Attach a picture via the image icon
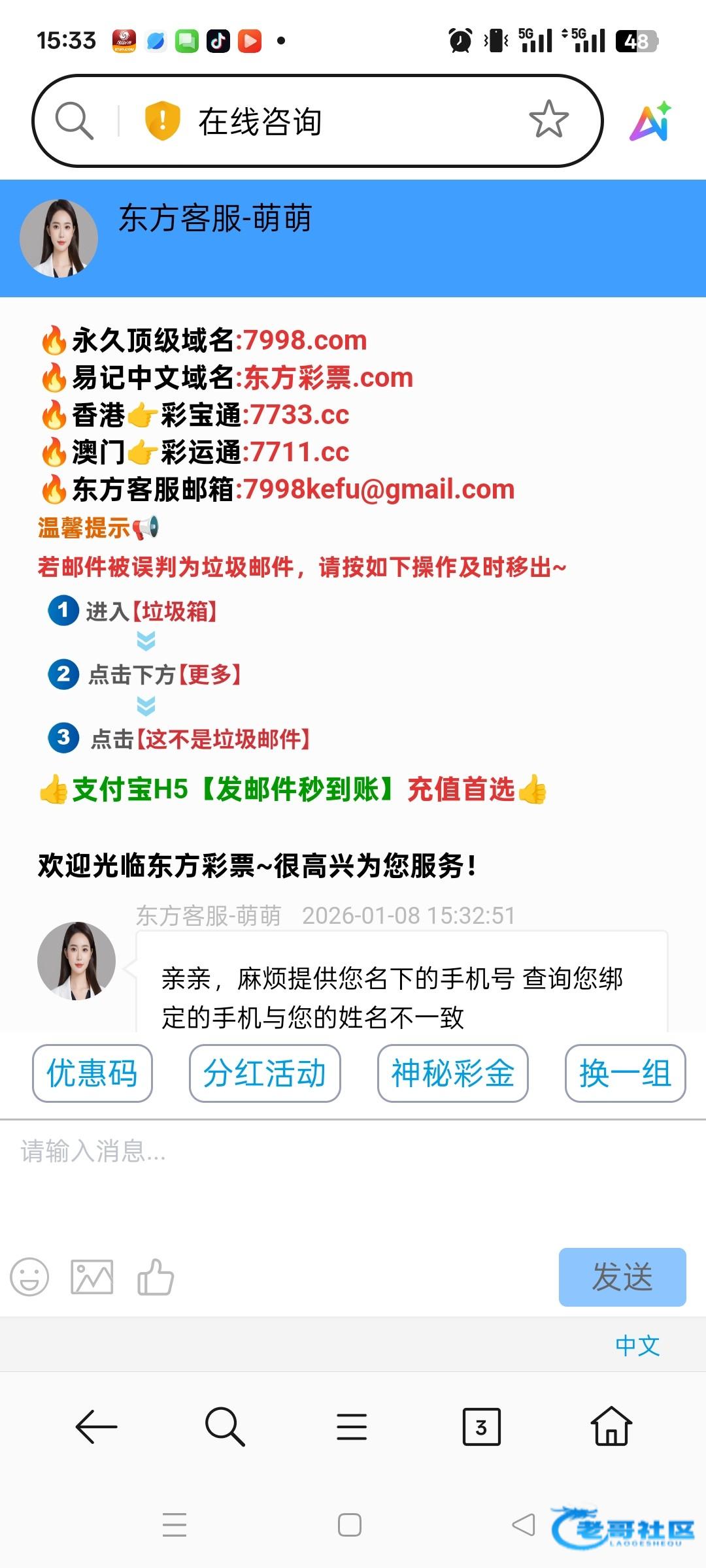Viewport: 706px width, 1568px height. [x=92, y=1277]
